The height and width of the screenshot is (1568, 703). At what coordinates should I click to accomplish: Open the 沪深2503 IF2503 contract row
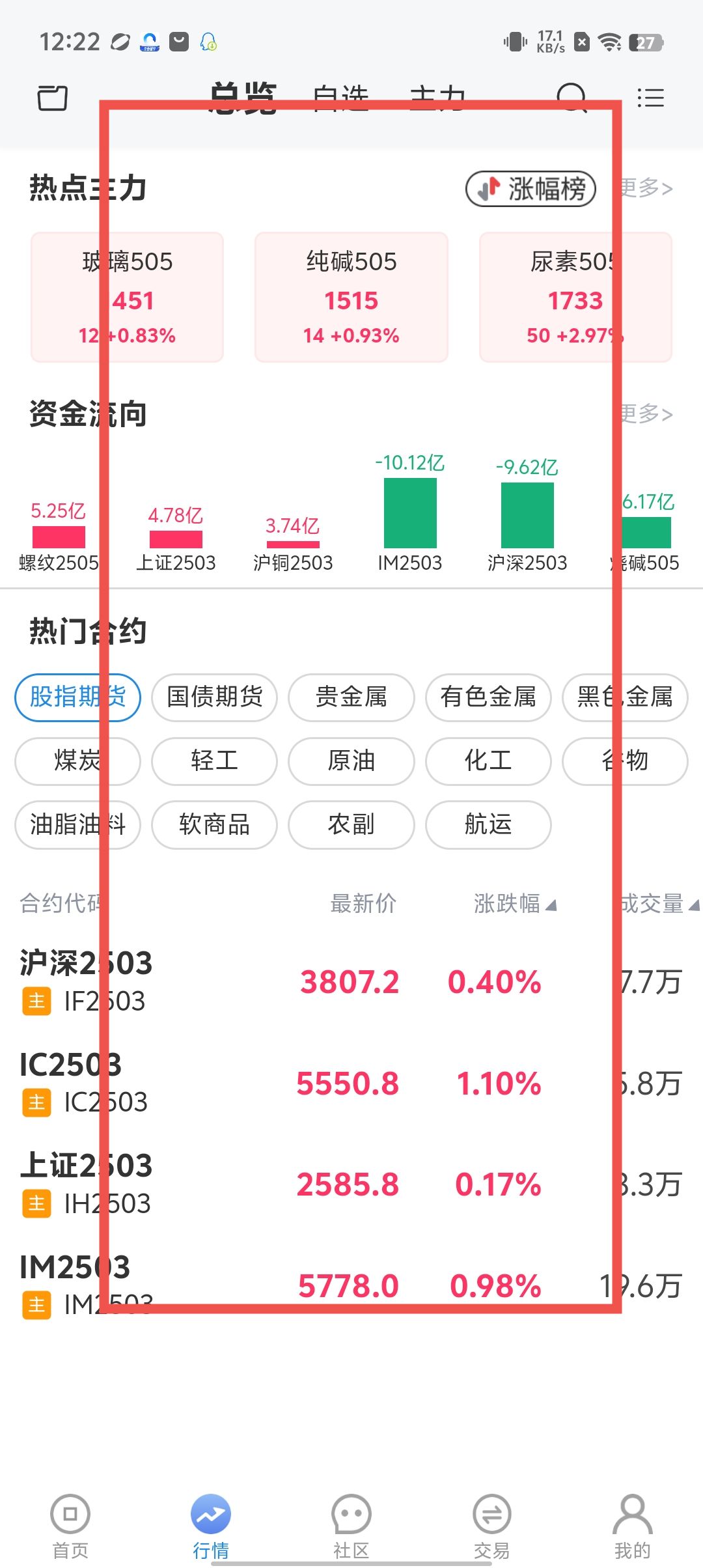[x=351, y=982]
